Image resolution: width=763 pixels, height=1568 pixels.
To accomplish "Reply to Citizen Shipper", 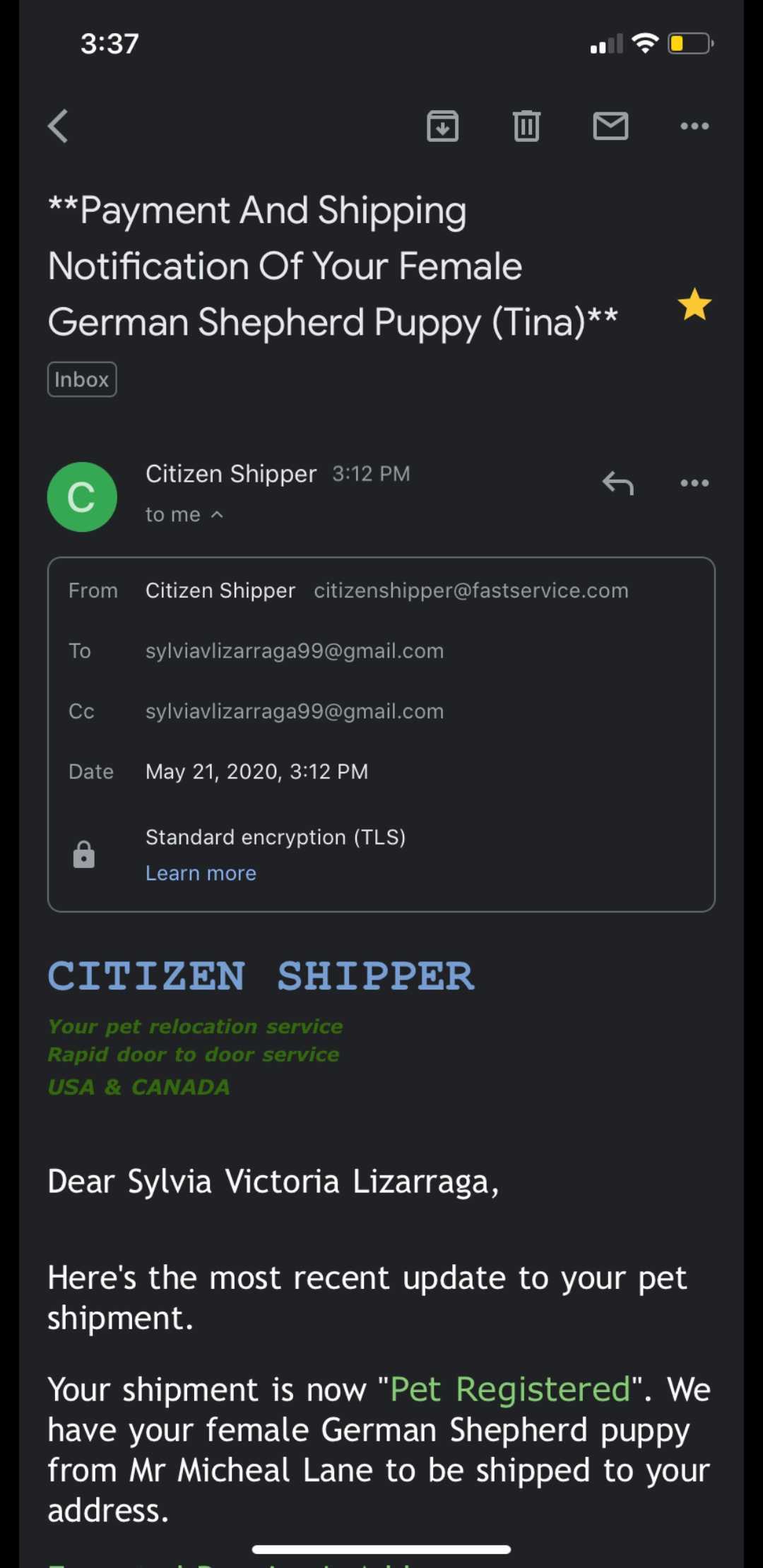I will coord(617,484).
